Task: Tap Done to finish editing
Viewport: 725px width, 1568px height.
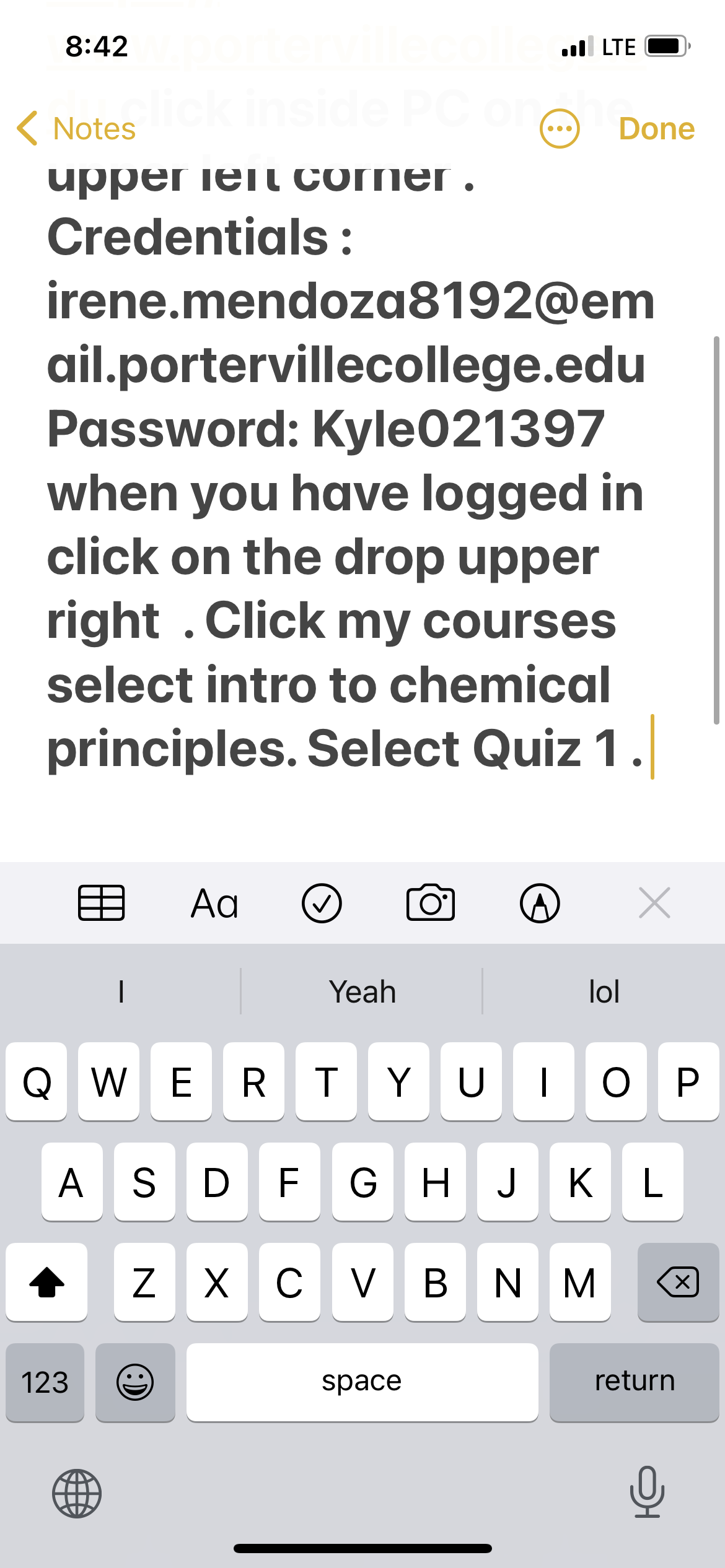Action: (x=656, y=129)
